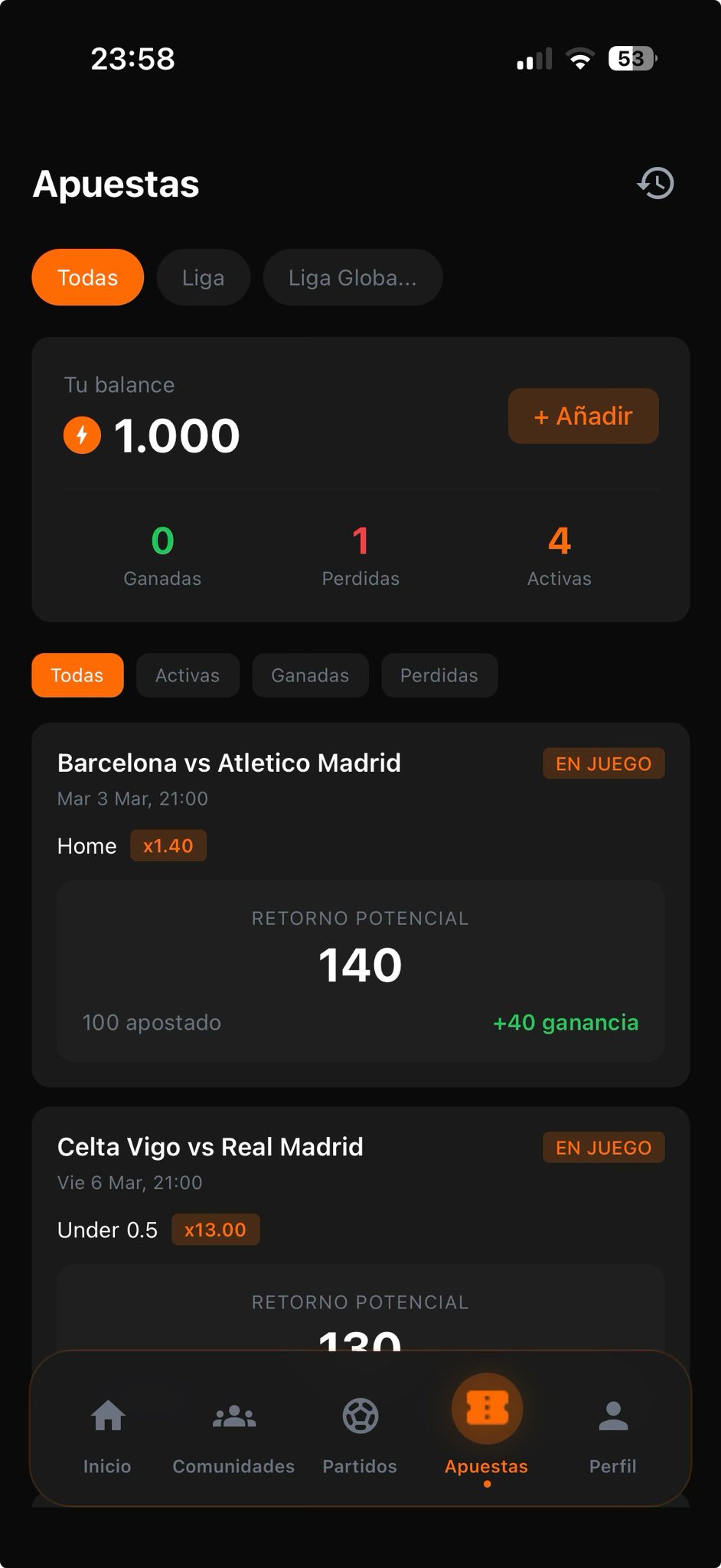Tap the x1.40 odds badge
The height and width of the screenshot is (1568, 721).
tap(168, 845)
